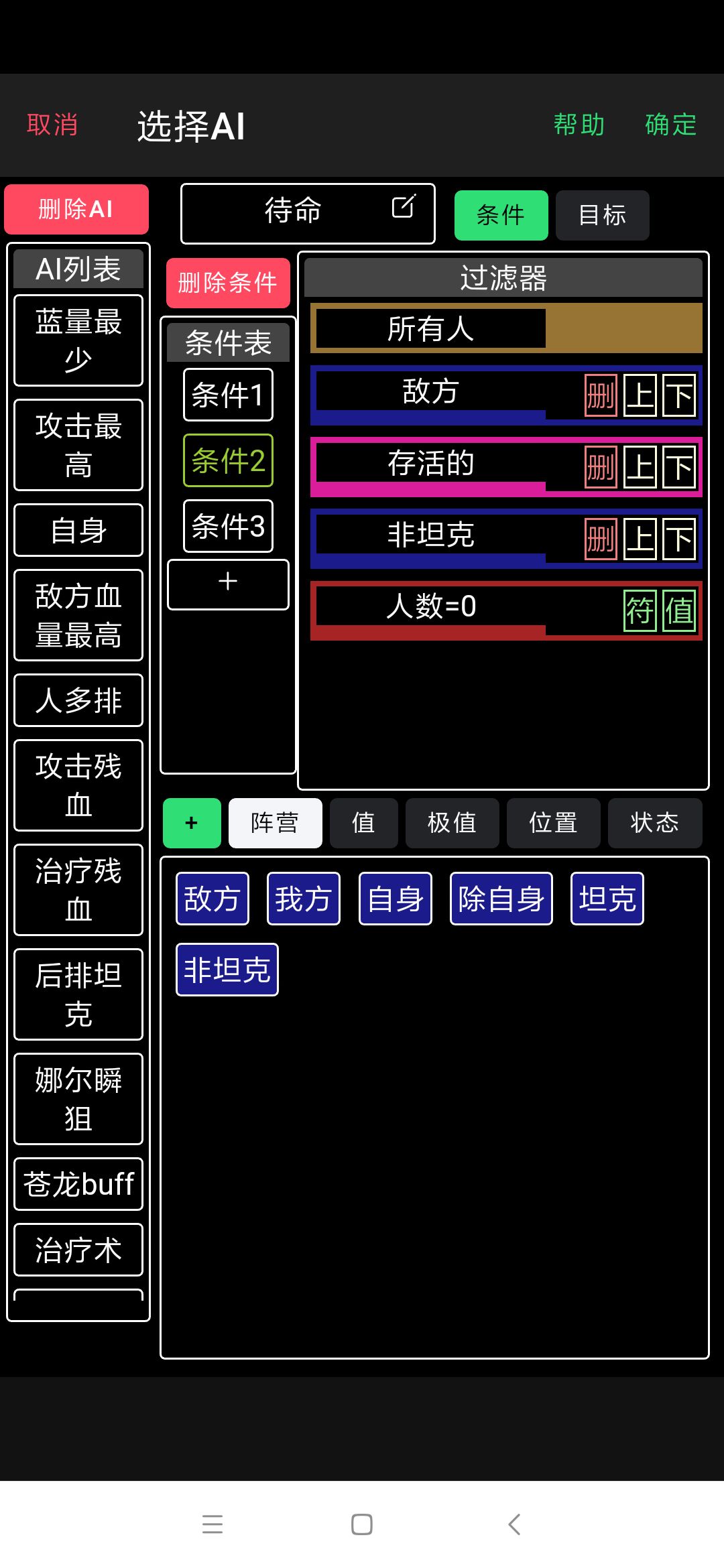Add a new filter with the green + icon
This screenshot has width=724, height=1568.
point(192,823)
